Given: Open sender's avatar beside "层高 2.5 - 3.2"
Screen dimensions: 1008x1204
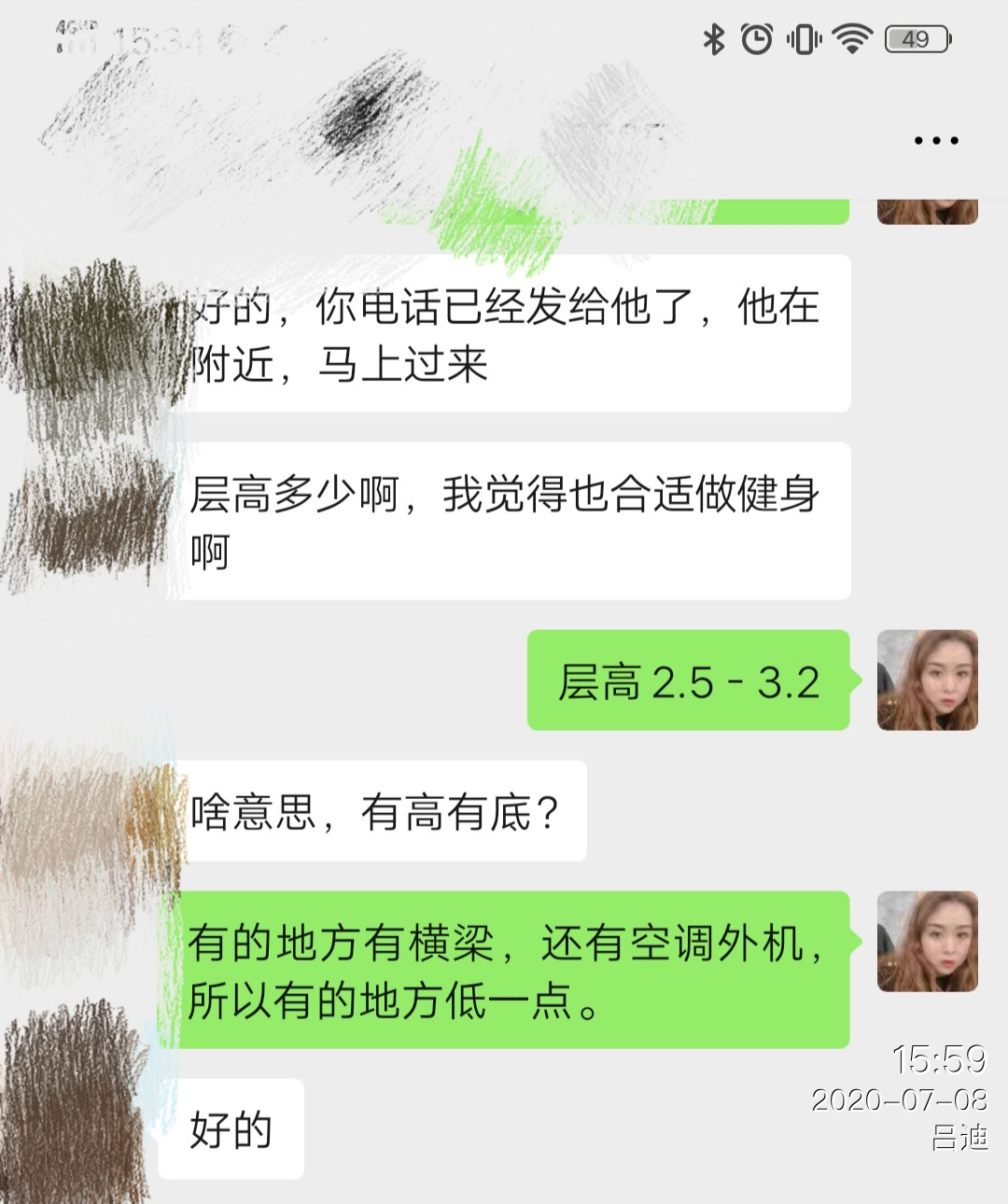Looking at the screenshot, I should click(x=927, y=679).
